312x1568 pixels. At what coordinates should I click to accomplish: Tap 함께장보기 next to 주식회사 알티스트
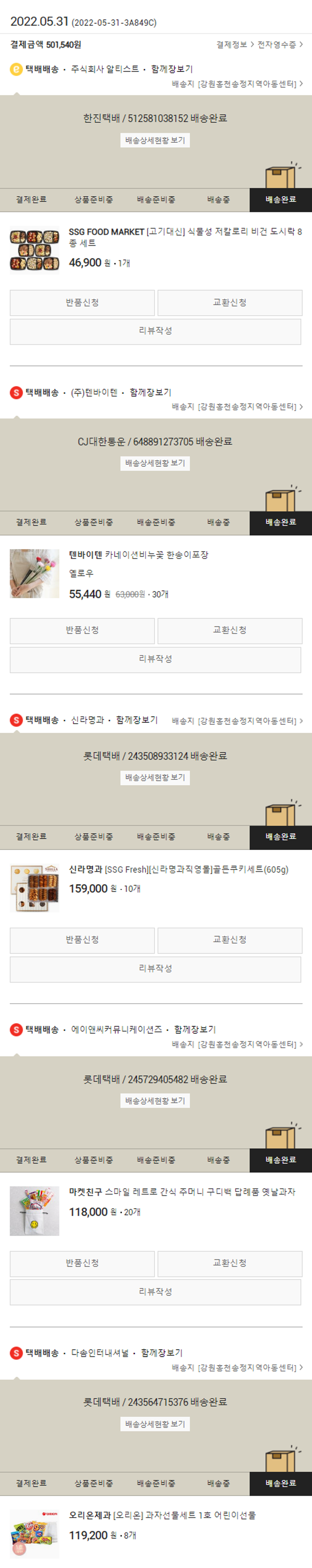tap(171, 69)
